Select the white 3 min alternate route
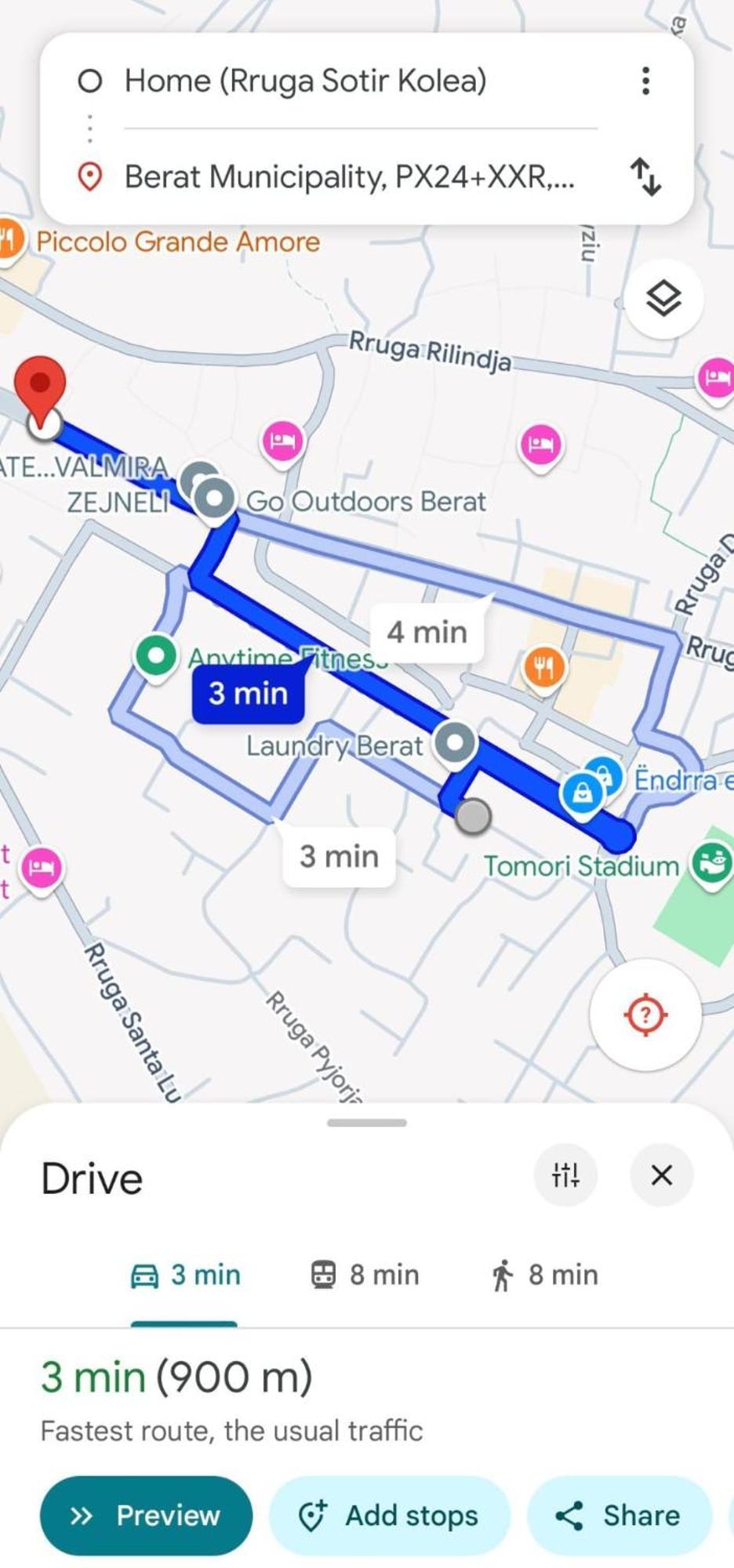 [x=339, y=856]
